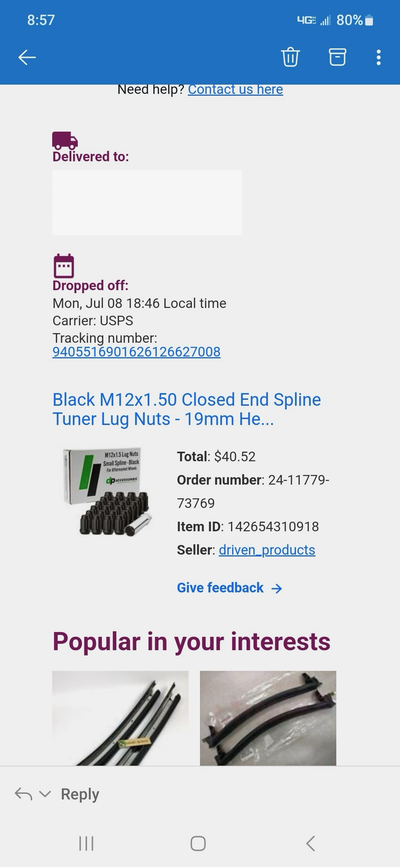Delete this email with the trash icon

pos(290,57)
